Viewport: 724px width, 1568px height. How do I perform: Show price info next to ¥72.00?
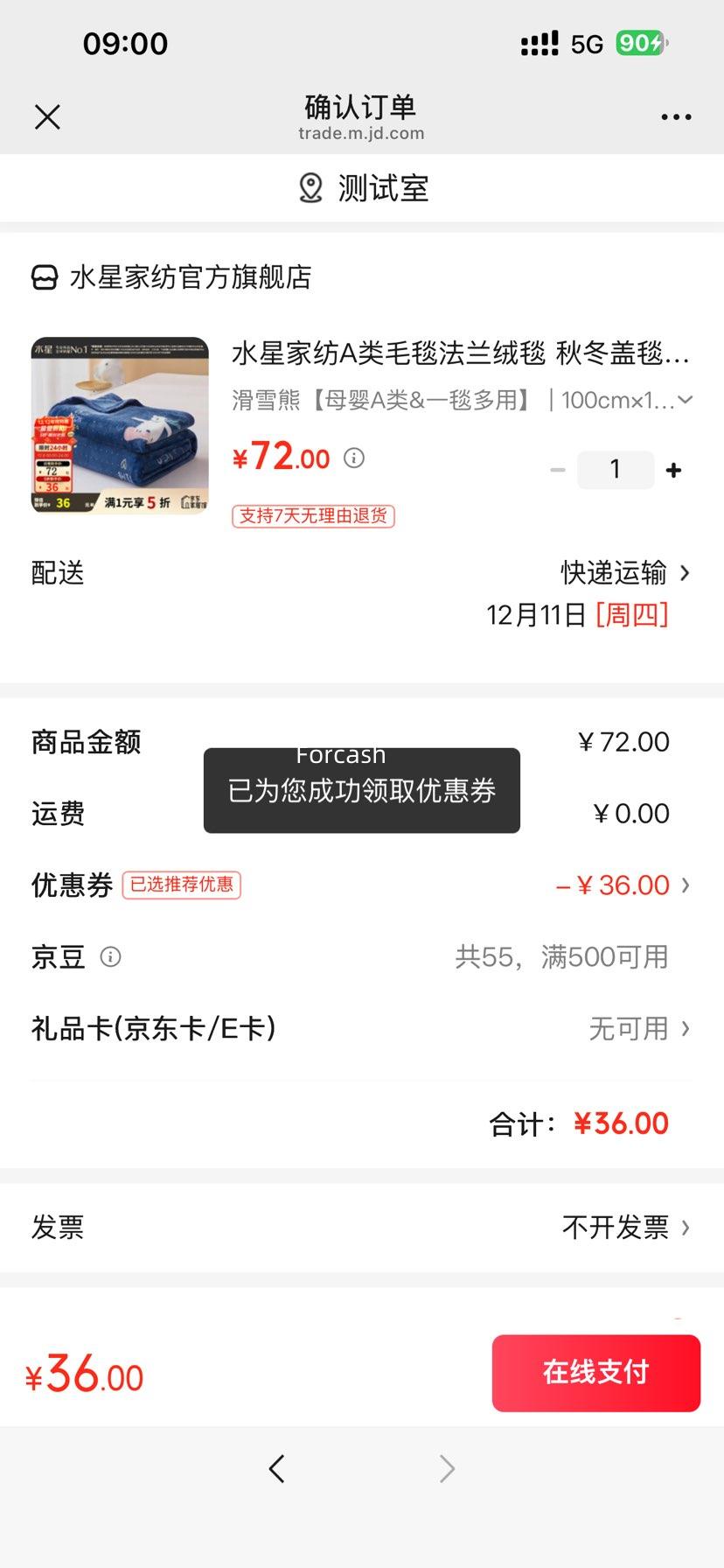(x=354, y=458)
